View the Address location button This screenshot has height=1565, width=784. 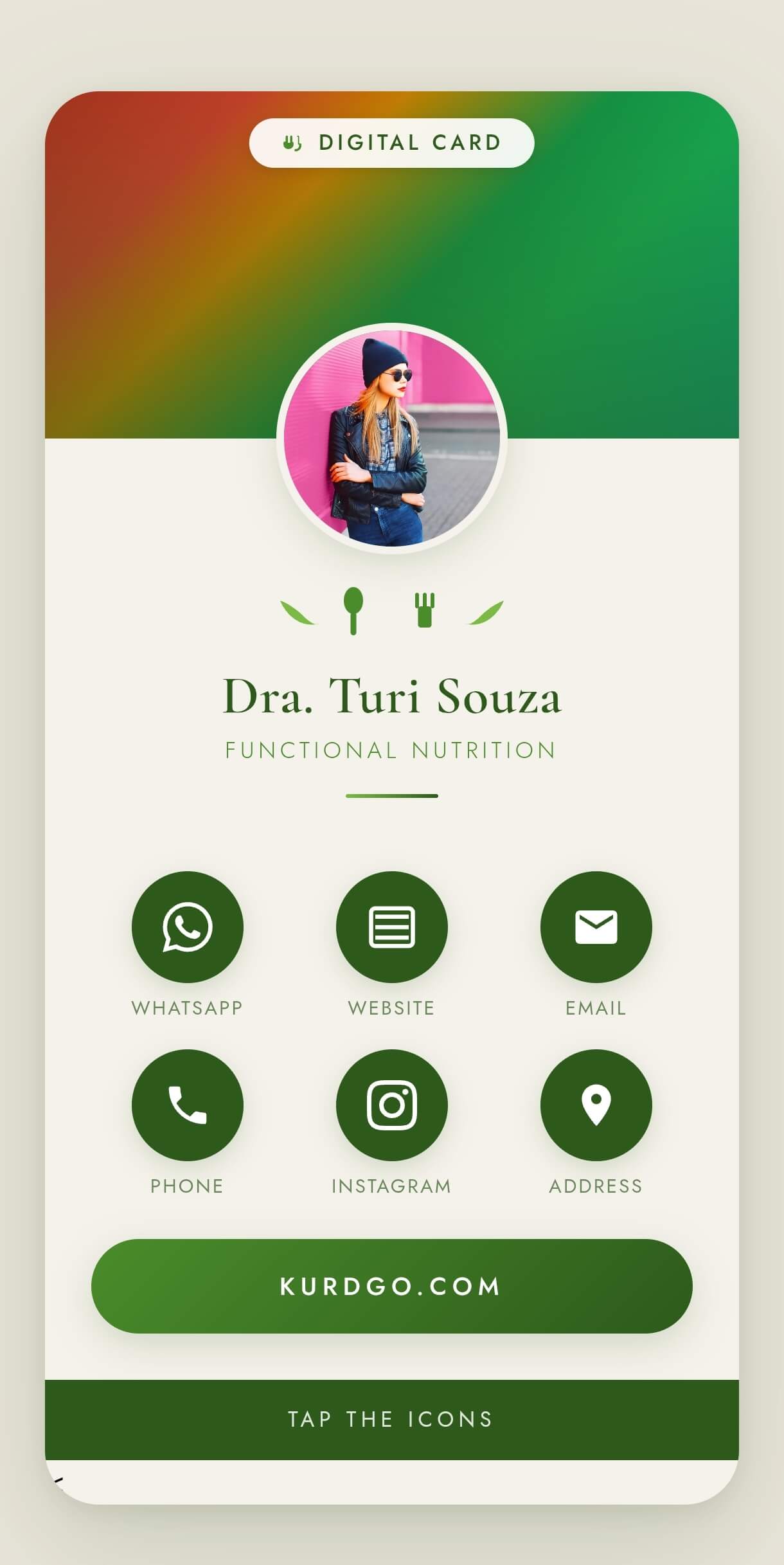596,1105
